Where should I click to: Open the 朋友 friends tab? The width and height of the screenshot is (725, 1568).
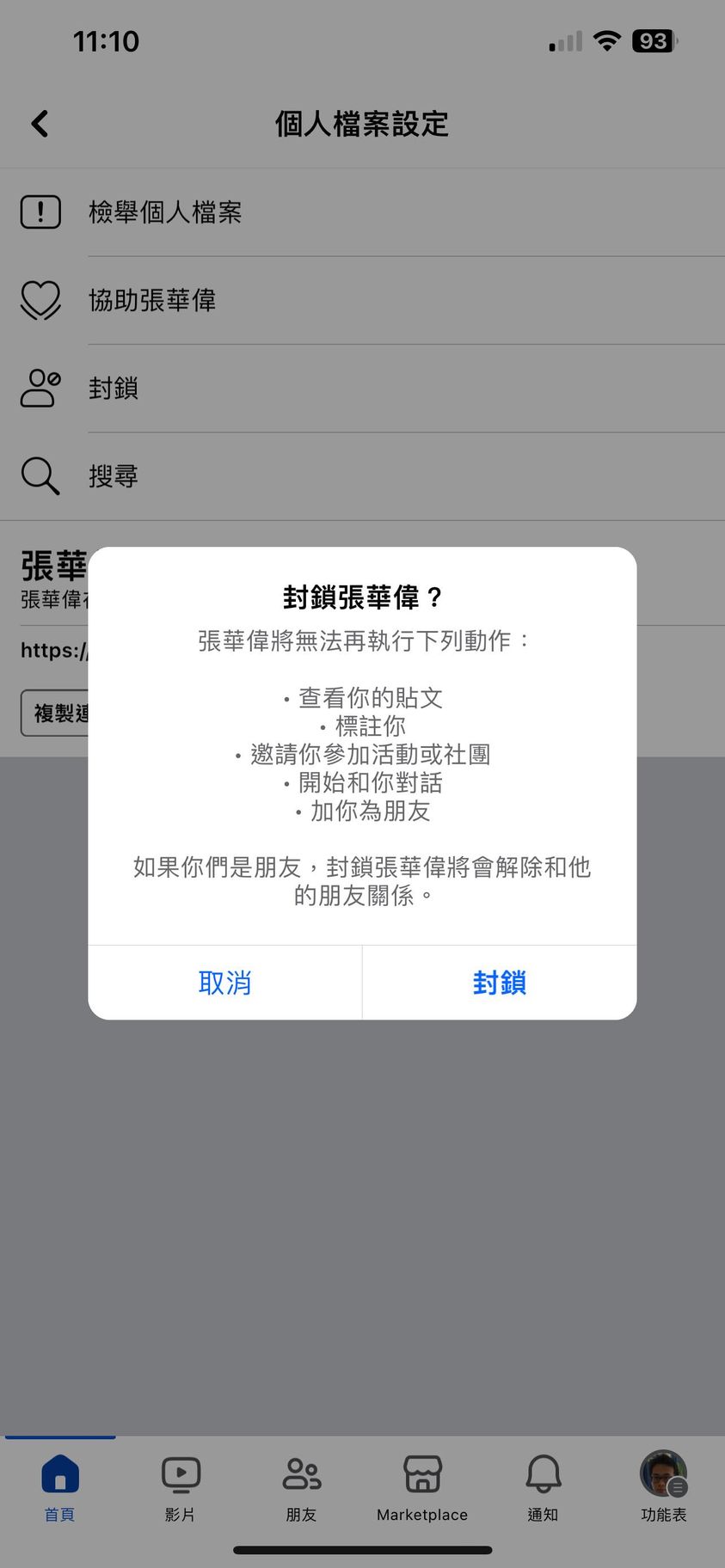click(301, 1487)
